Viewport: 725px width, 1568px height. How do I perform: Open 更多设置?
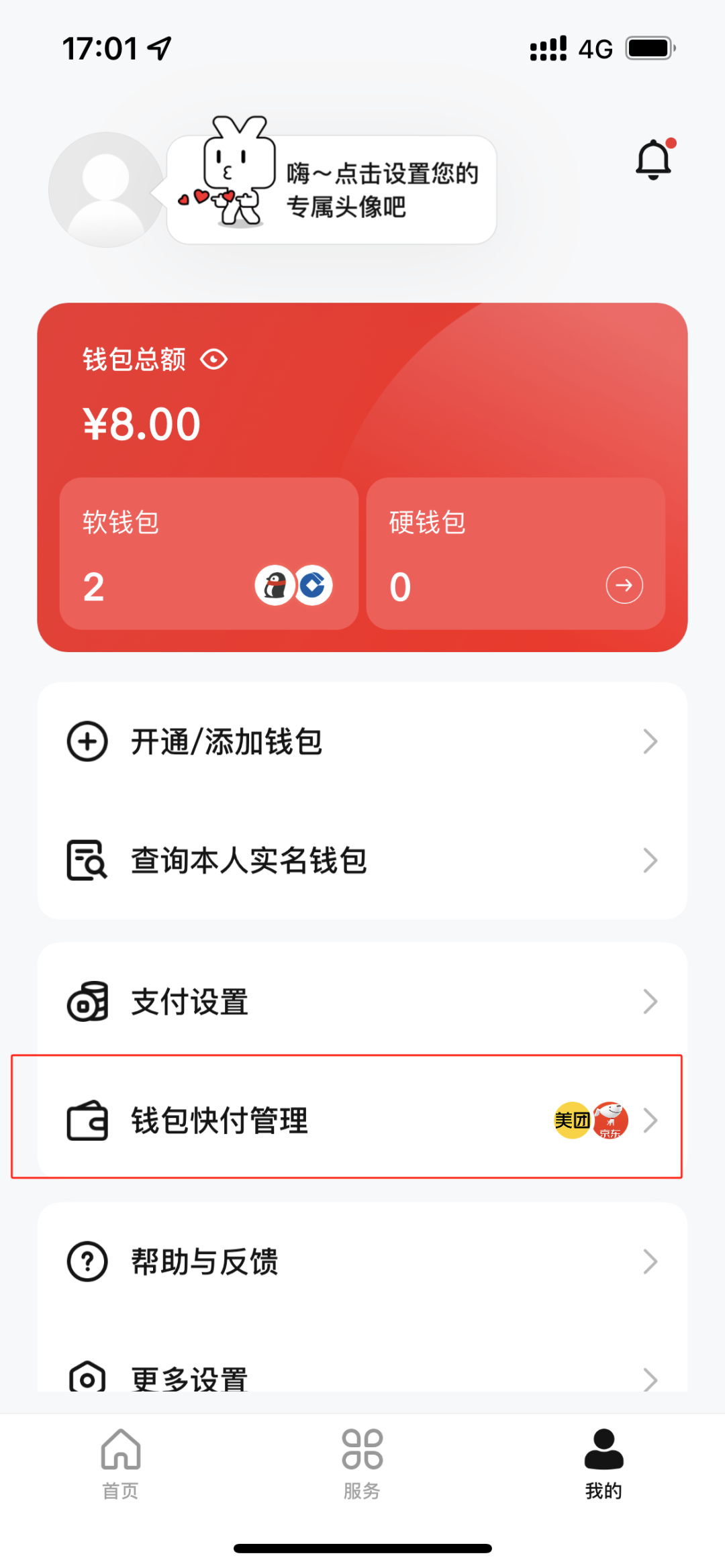pos(362,1377)
